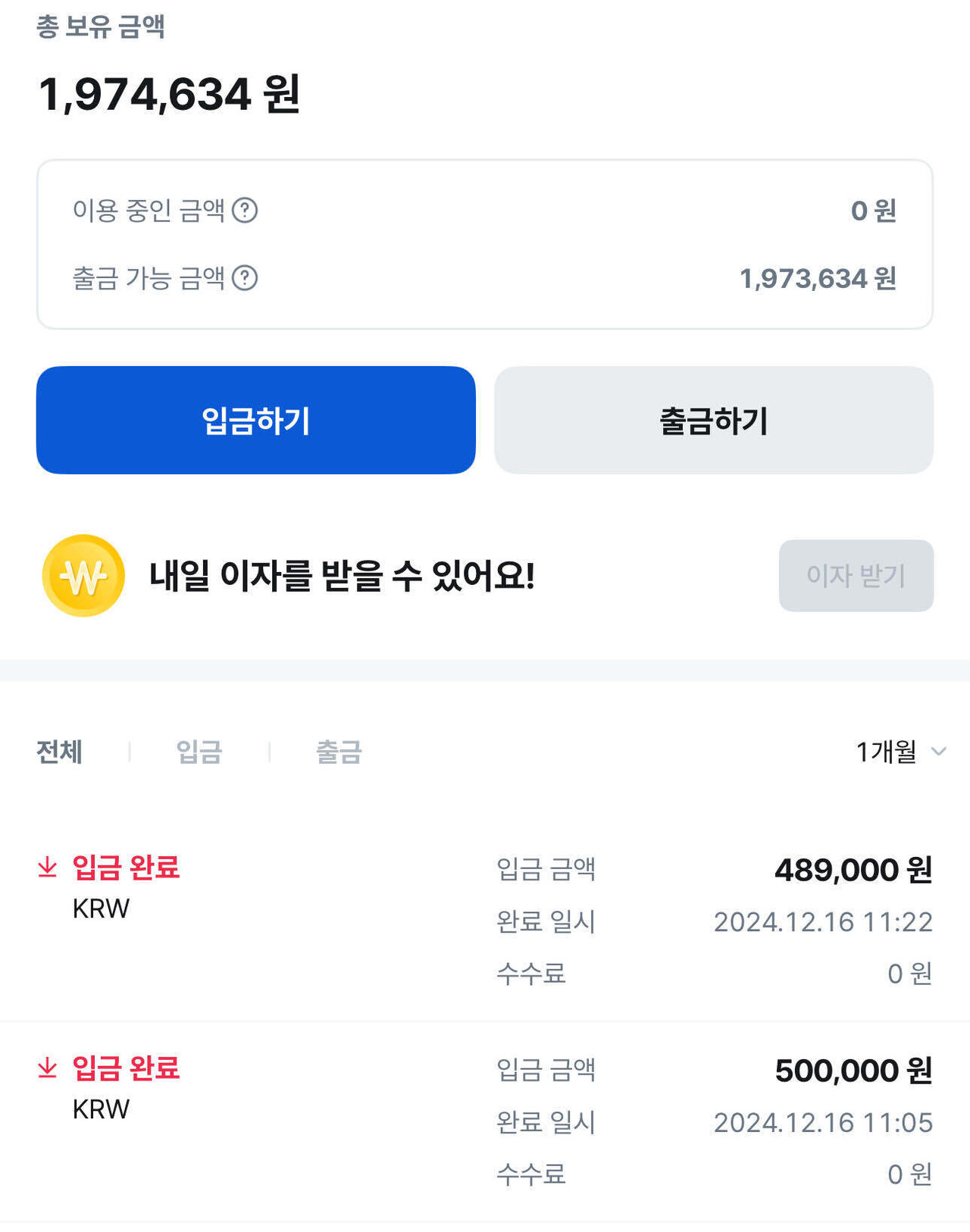Click the timestamp 2024.12.16 11:22
This screenshot has height=1232, width=970.
(823, 922)
